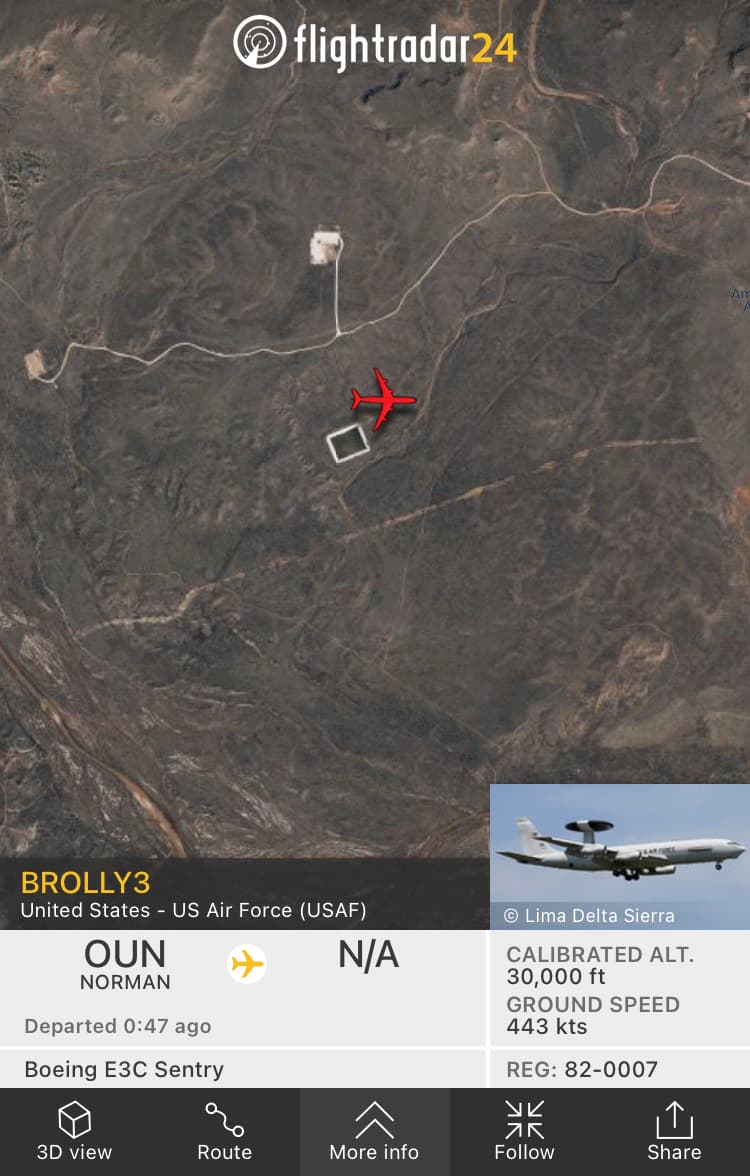
Task: Show the aircraft's route
Action: click(x=224, y=1132)
